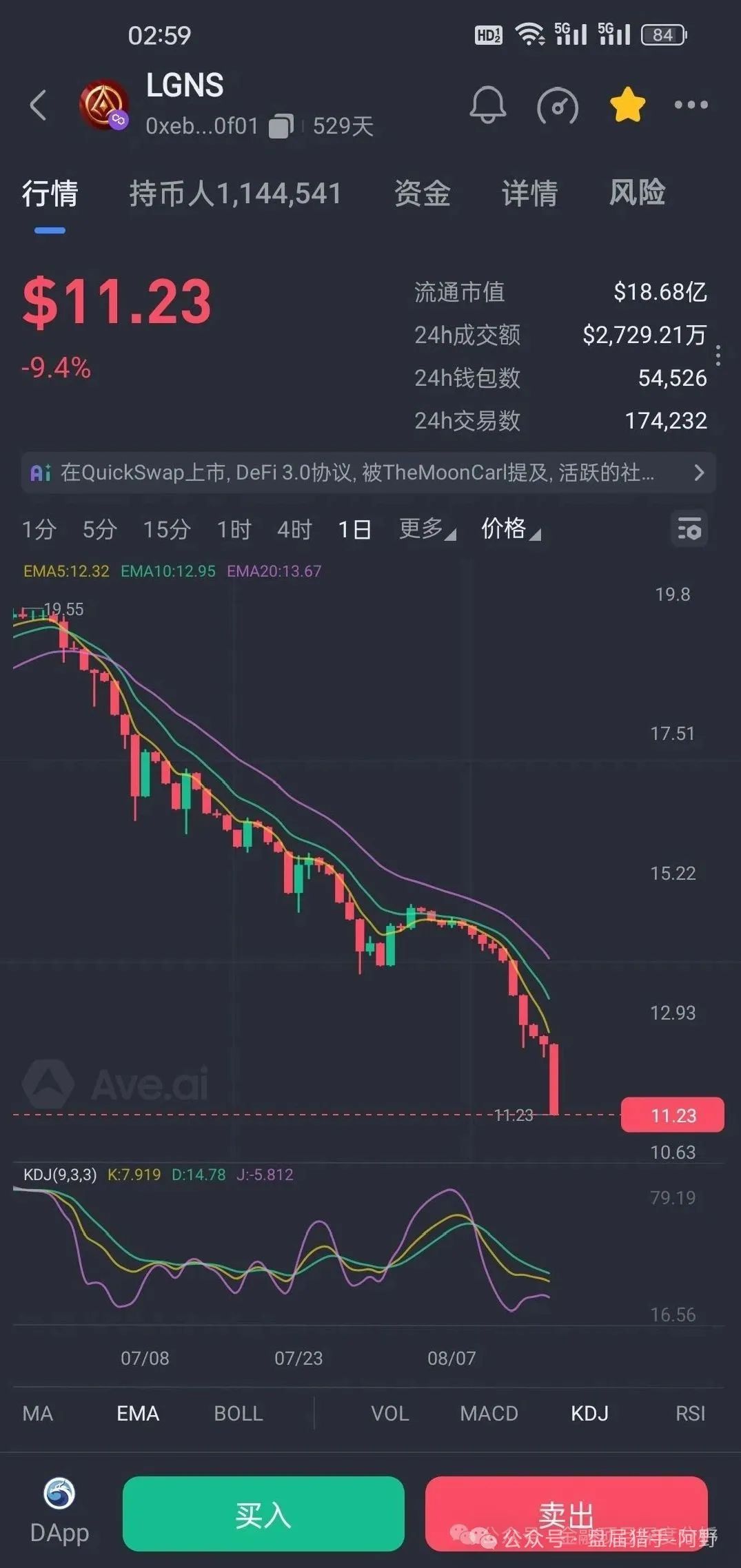The width and height of the screenshot is (741, 1568).
Task: Open the three-dot overflow menu
Action: (691, 105)
